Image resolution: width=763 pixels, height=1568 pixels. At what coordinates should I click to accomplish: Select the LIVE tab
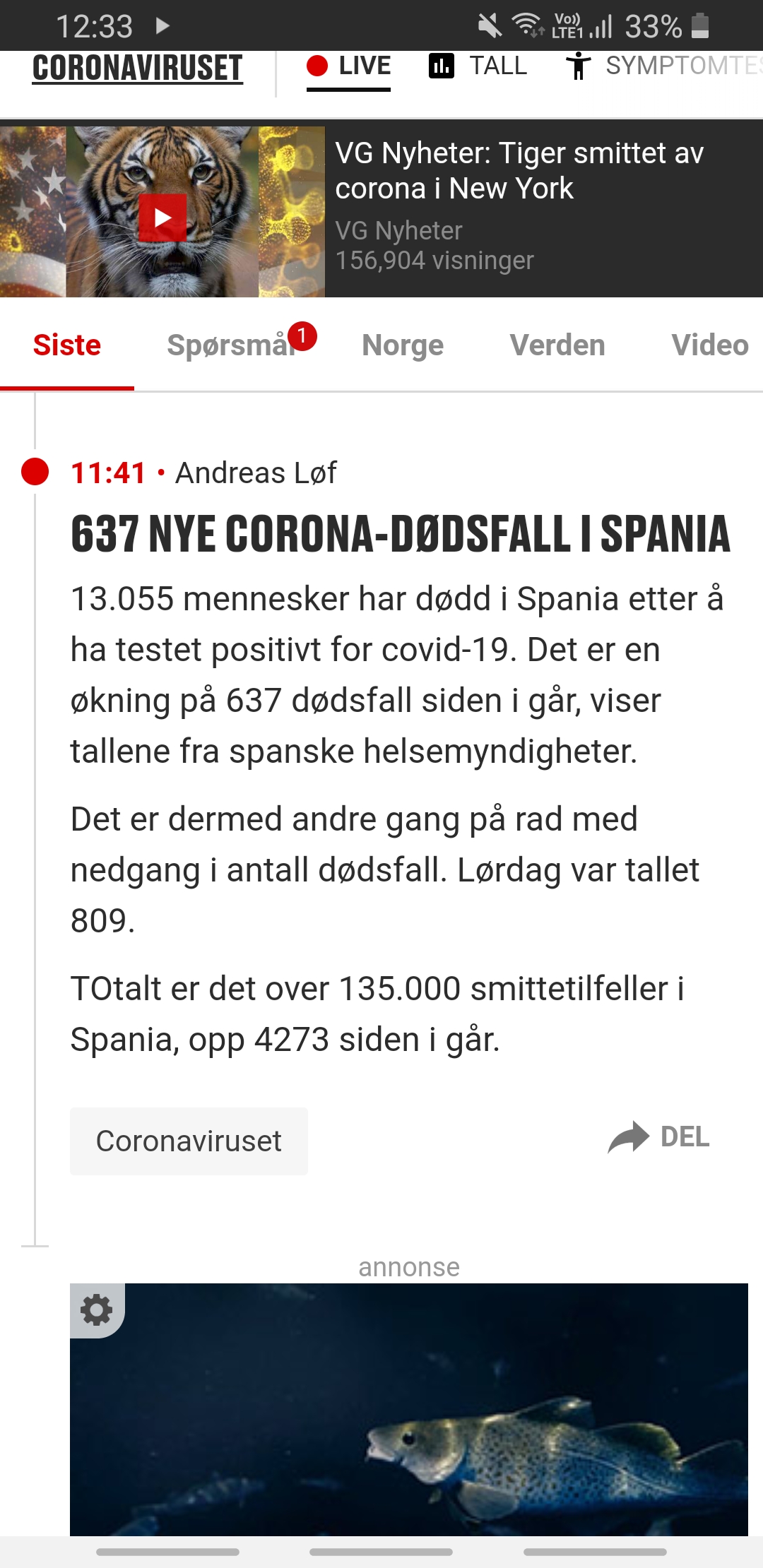point(348,67)
